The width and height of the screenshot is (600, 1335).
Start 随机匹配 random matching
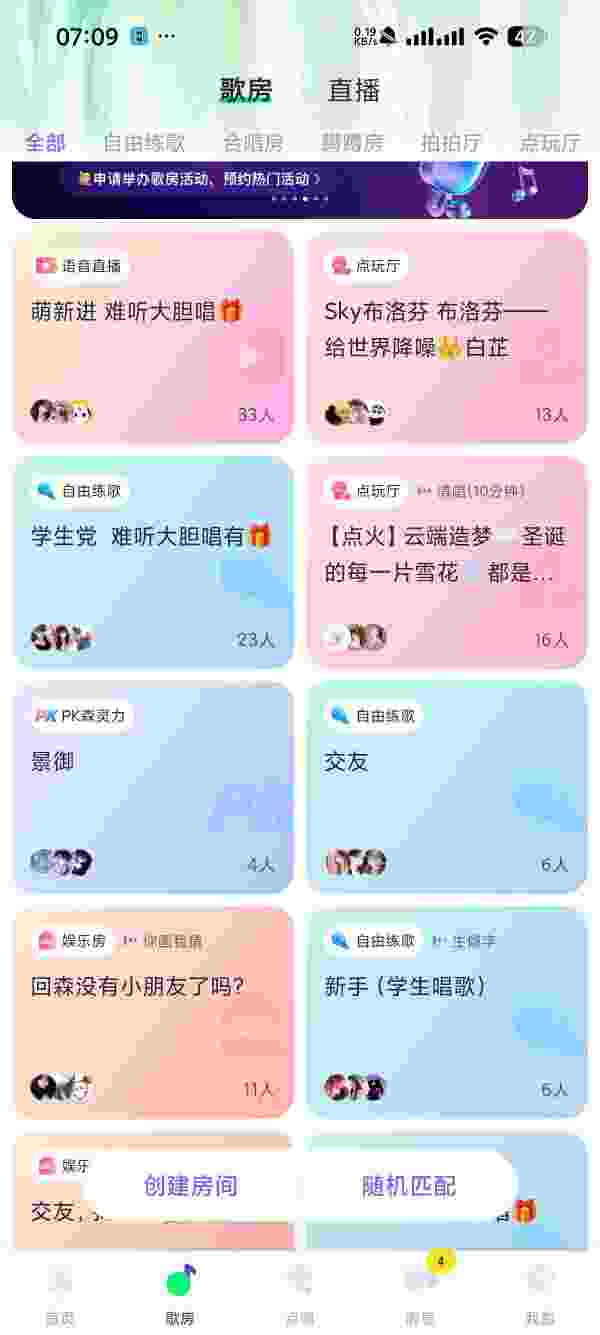[408, 1186]
